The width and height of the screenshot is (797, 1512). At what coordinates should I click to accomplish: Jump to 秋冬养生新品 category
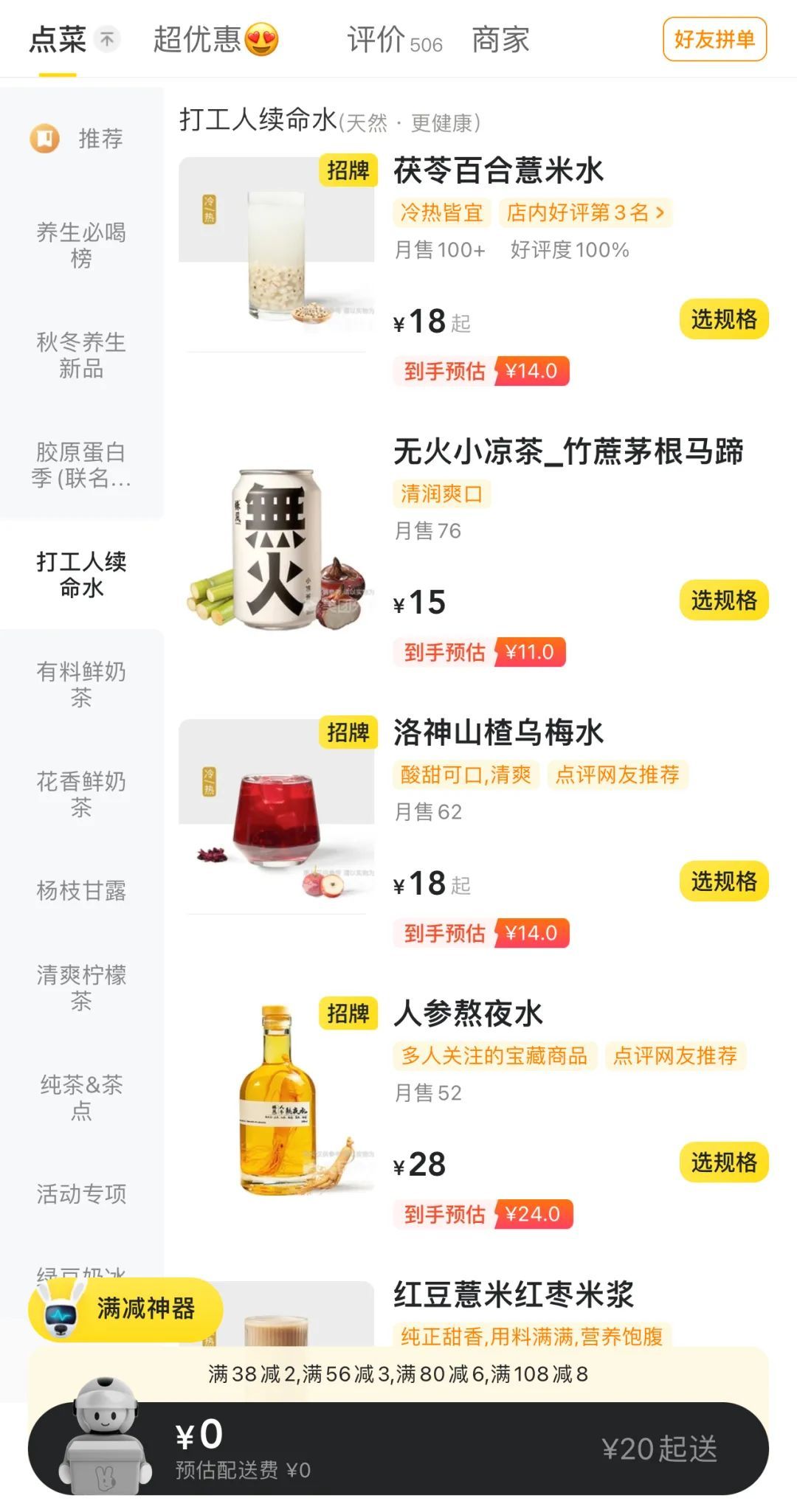81,355
